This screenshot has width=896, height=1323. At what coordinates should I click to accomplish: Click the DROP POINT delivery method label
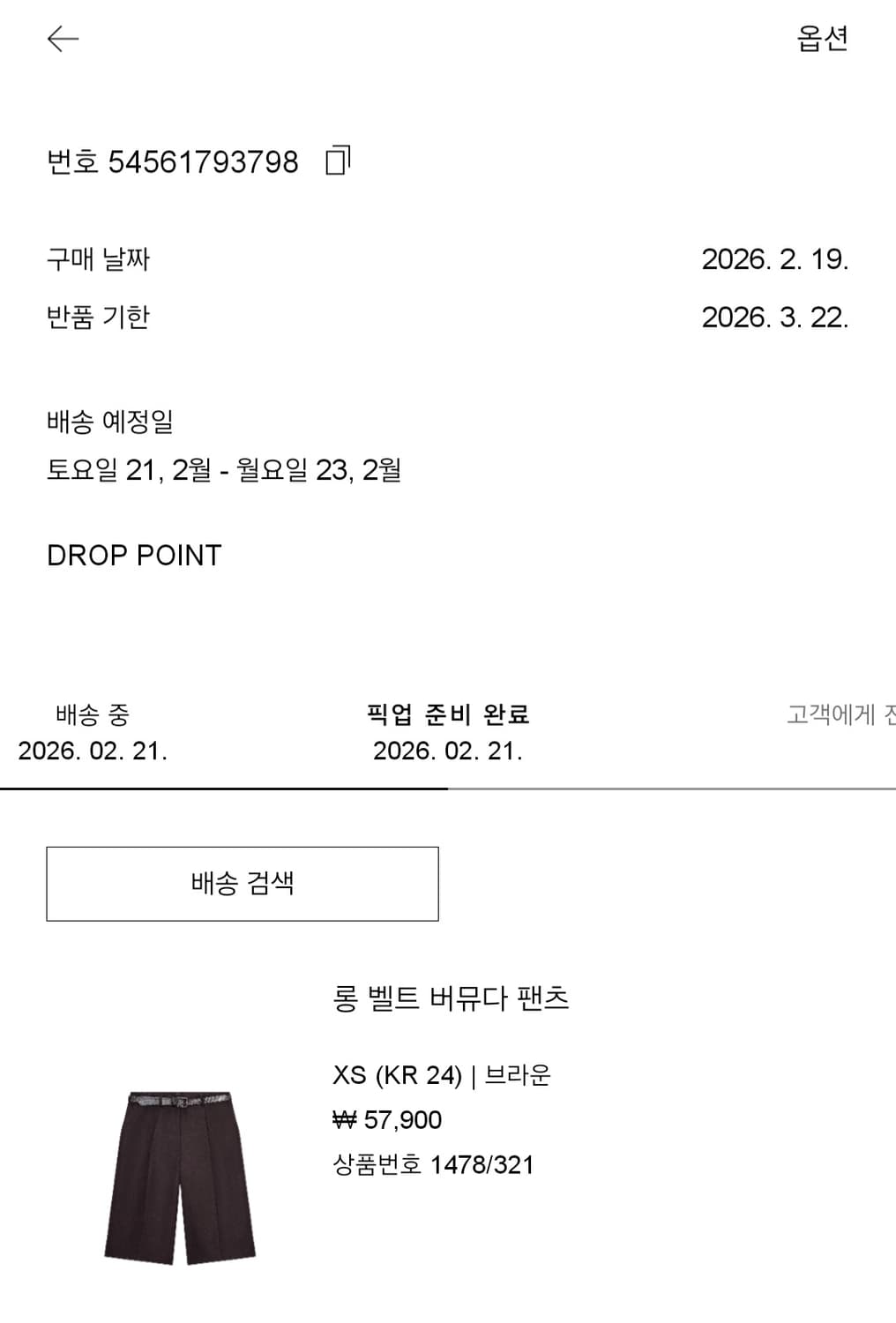pos(133,555)
